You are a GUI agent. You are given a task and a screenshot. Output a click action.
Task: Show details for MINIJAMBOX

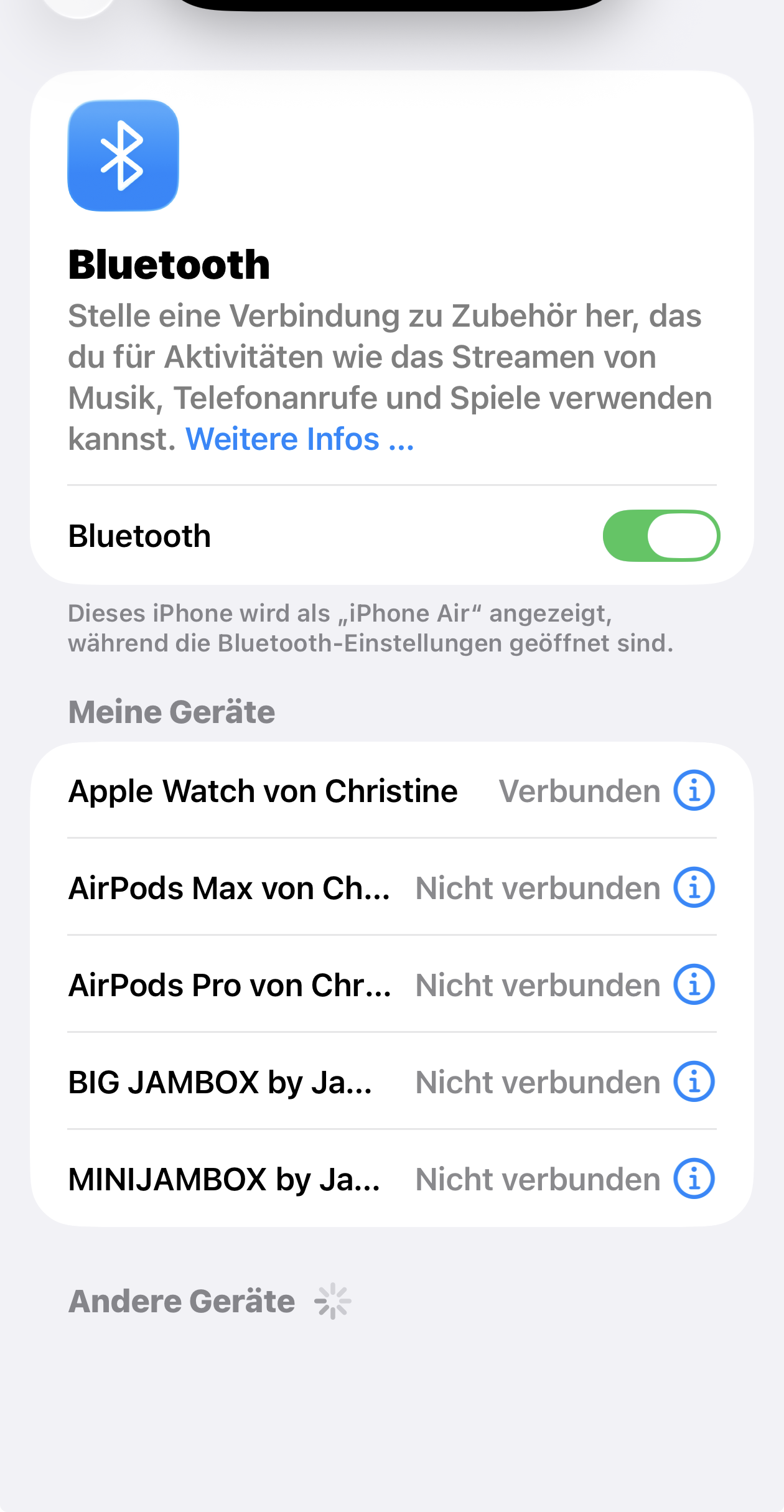[694, 1179]
